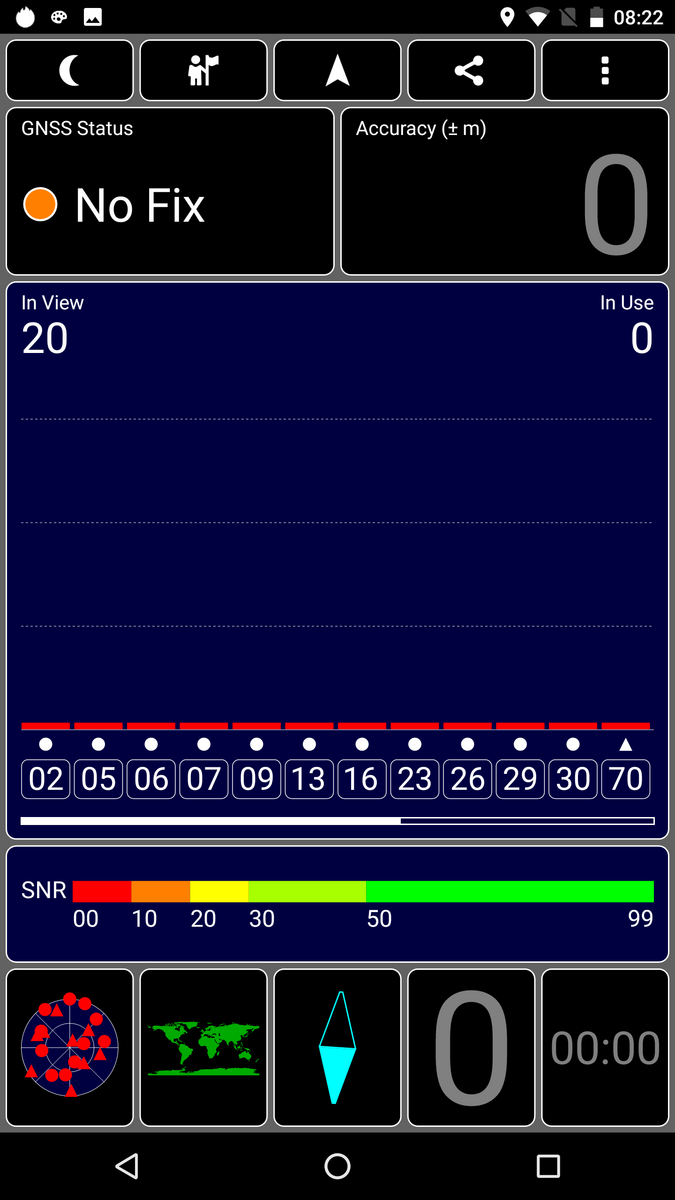Open the Accuracy panel
The width and height of the screenshot is (675, 1200).
(505, 191)
